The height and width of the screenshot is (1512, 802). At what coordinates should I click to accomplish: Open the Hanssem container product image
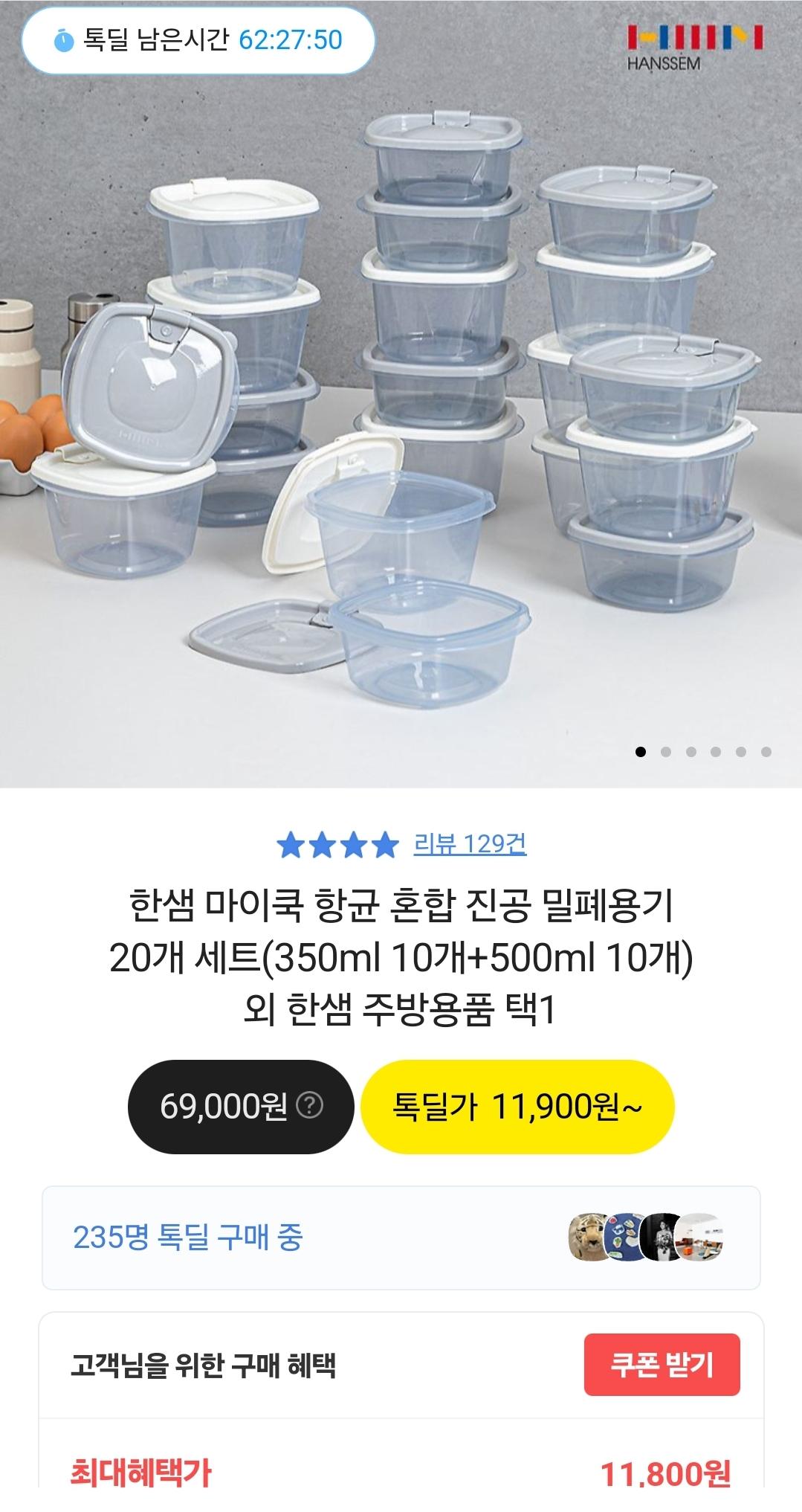401,416
